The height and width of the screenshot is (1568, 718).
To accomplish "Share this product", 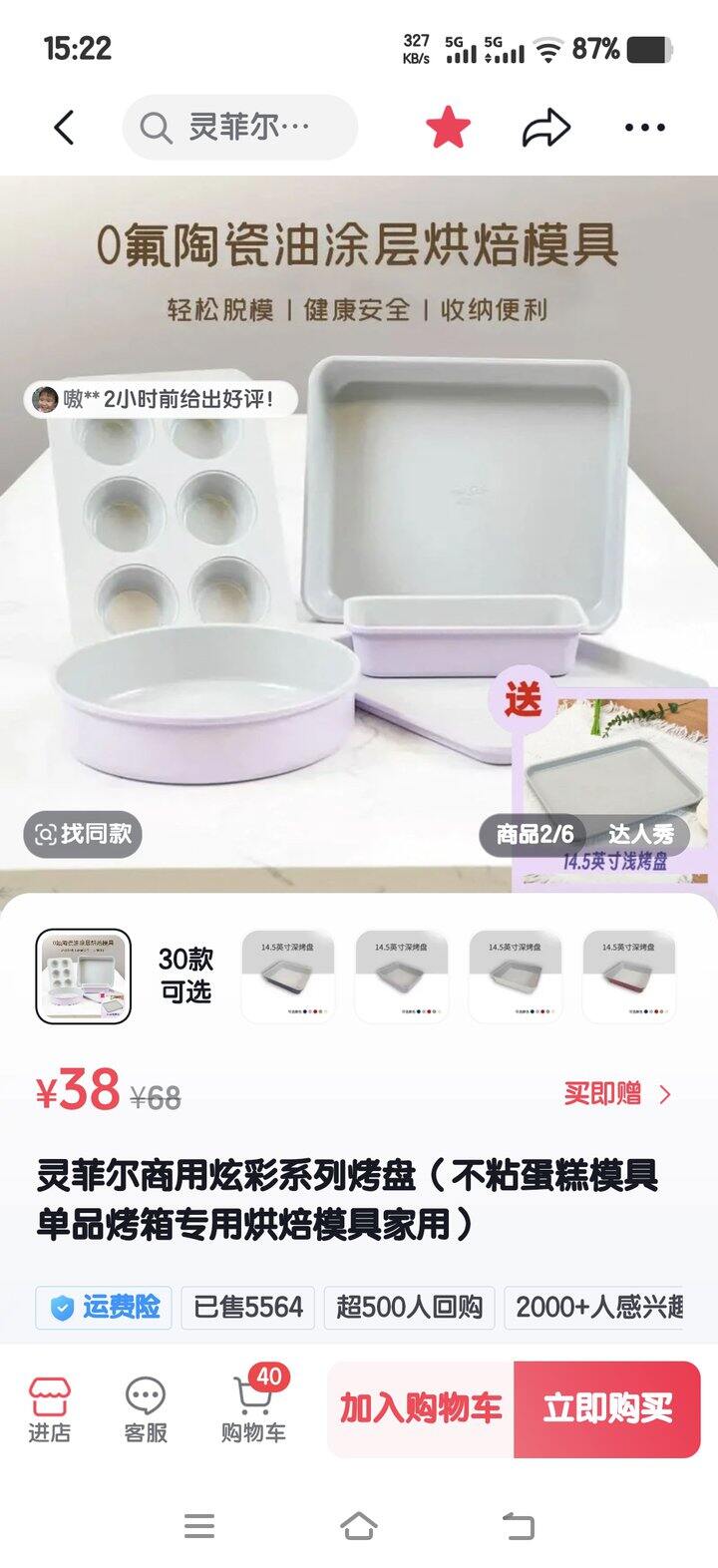I will pos(545,128).
